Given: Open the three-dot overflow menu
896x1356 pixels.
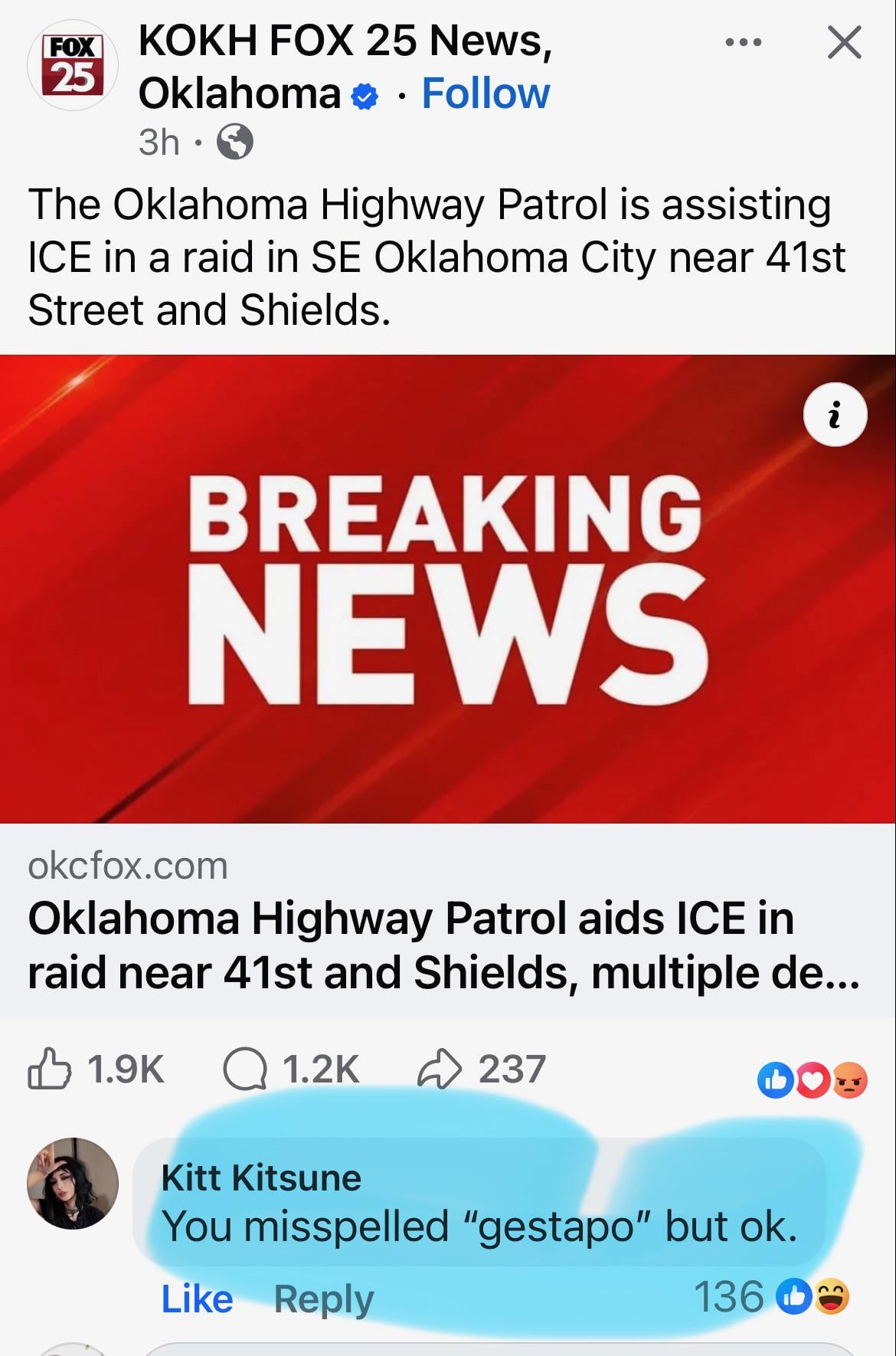Looking at the screenshot, I should (744, 43).
